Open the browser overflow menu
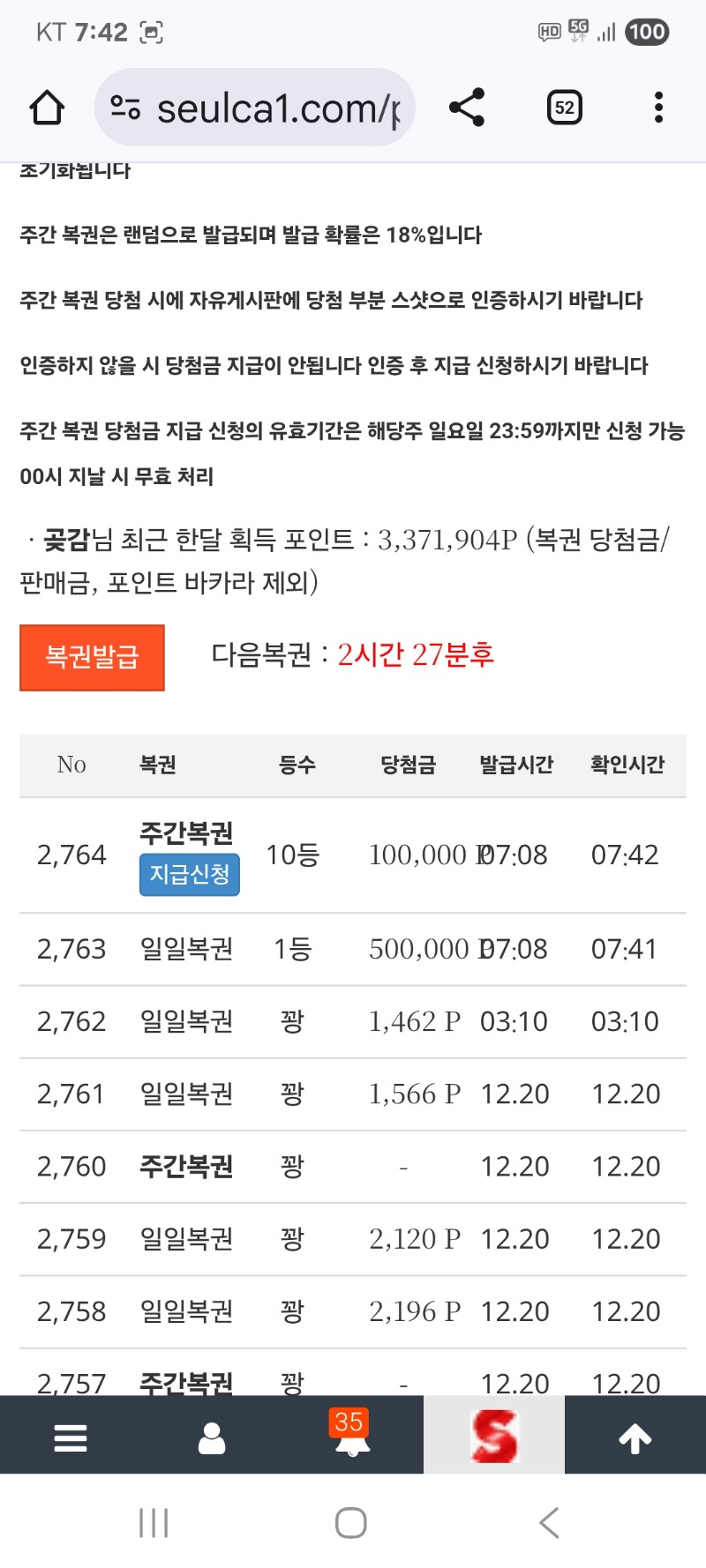The width and height of the screenshot is (706, 1568). click(658, 108)
